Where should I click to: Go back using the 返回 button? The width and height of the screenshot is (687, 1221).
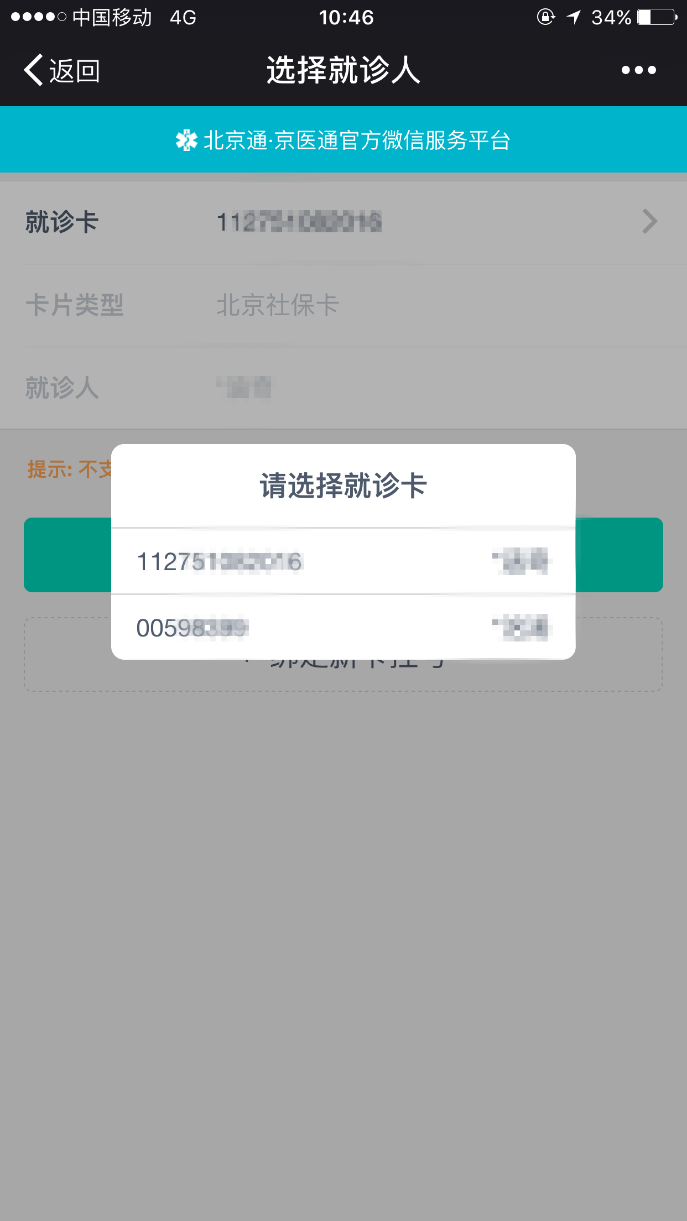point(61,71)
